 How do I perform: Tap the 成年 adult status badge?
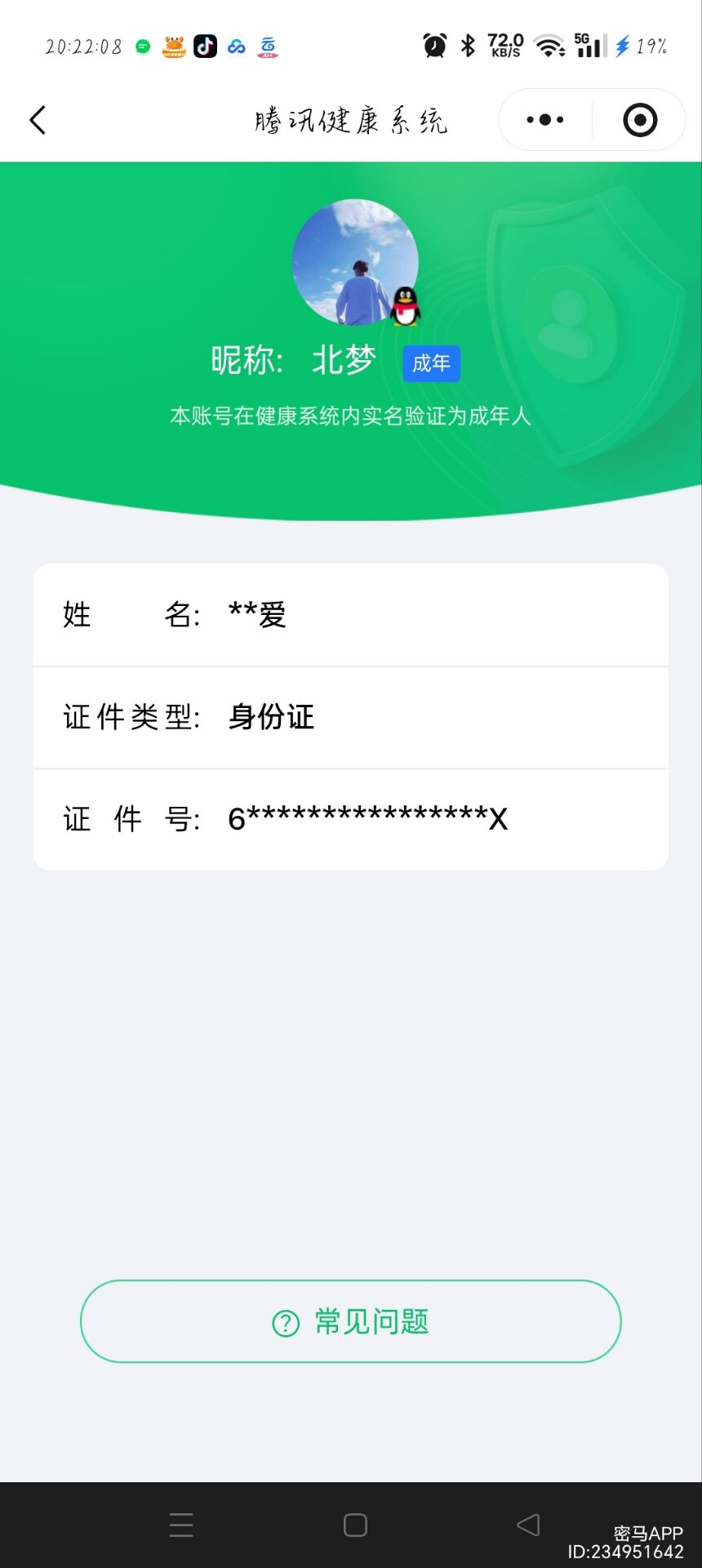coord(432,363)
